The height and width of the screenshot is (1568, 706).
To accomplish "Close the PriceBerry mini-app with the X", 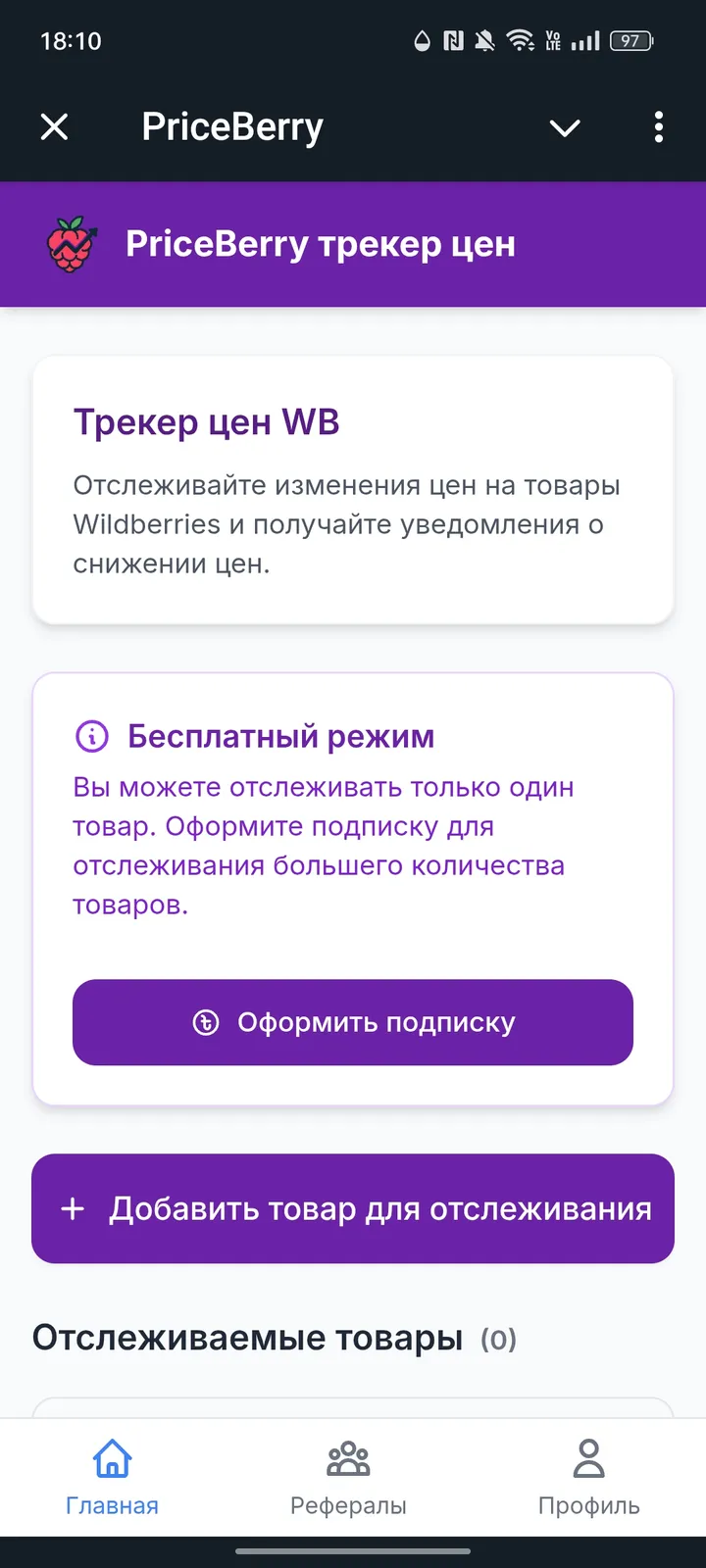I will coord(54,126).
